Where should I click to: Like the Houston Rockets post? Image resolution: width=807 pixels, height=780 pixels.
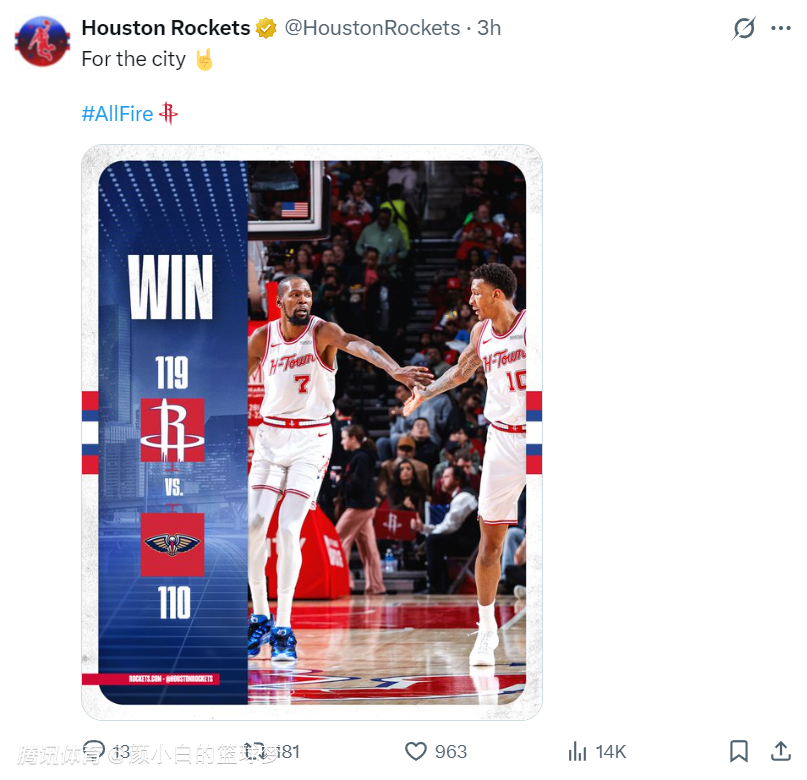416,751
